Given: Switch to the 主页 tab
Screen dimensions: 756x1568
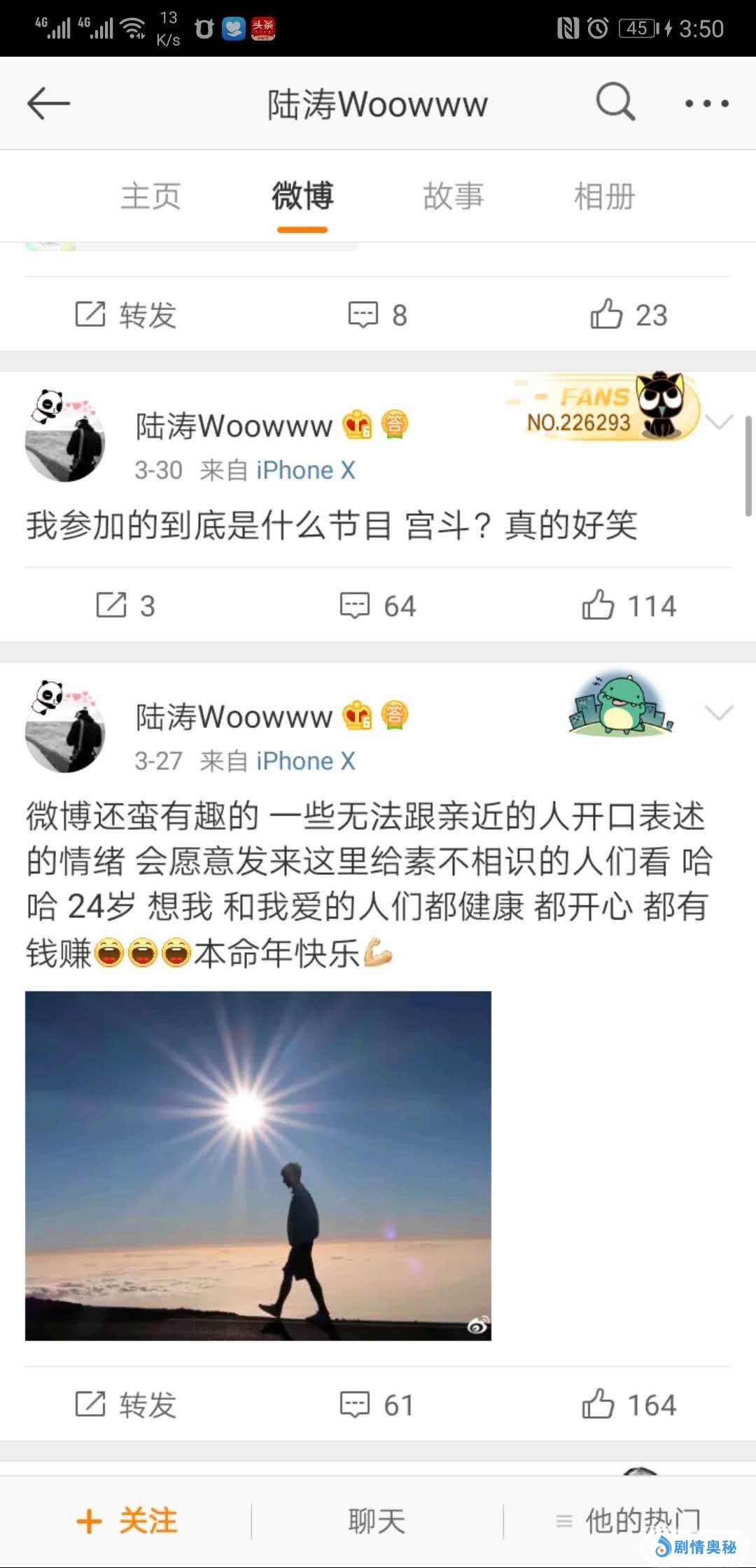Looking at the screenshot, I should pyautogui.click(x=150, y=196).
